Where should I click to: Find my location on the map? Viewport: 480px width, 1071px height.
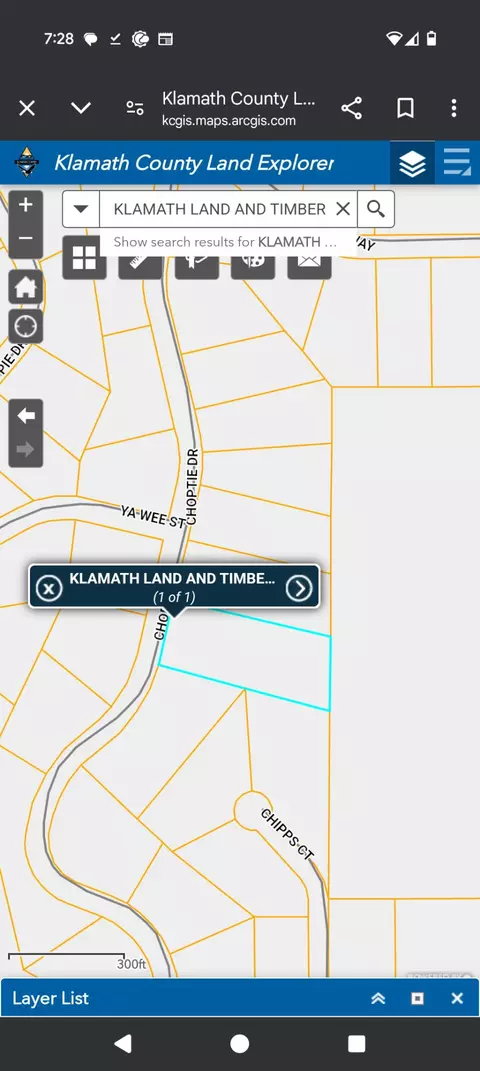coord(26,326)
